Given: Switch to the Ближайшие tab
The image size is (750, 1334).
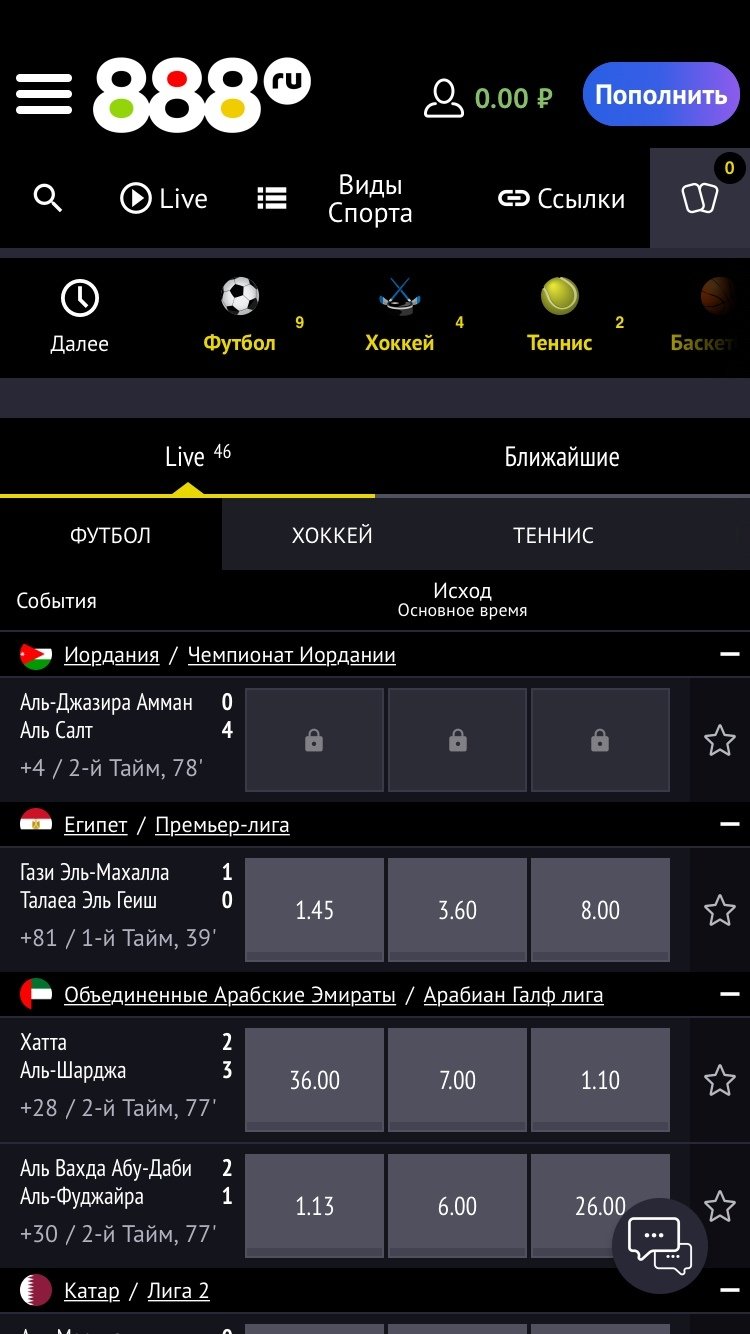Looking at the screenshot, I should point(561,457).
